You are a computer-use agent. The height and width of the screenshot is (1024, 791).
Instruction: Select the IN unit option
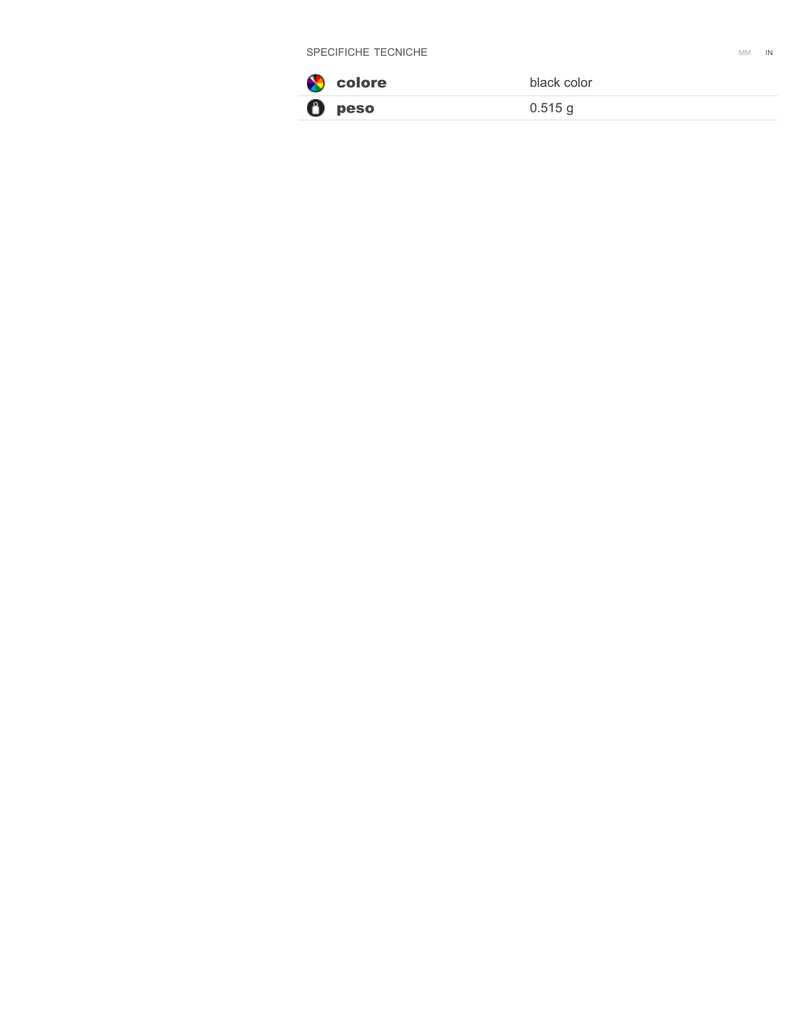(769, 53)
